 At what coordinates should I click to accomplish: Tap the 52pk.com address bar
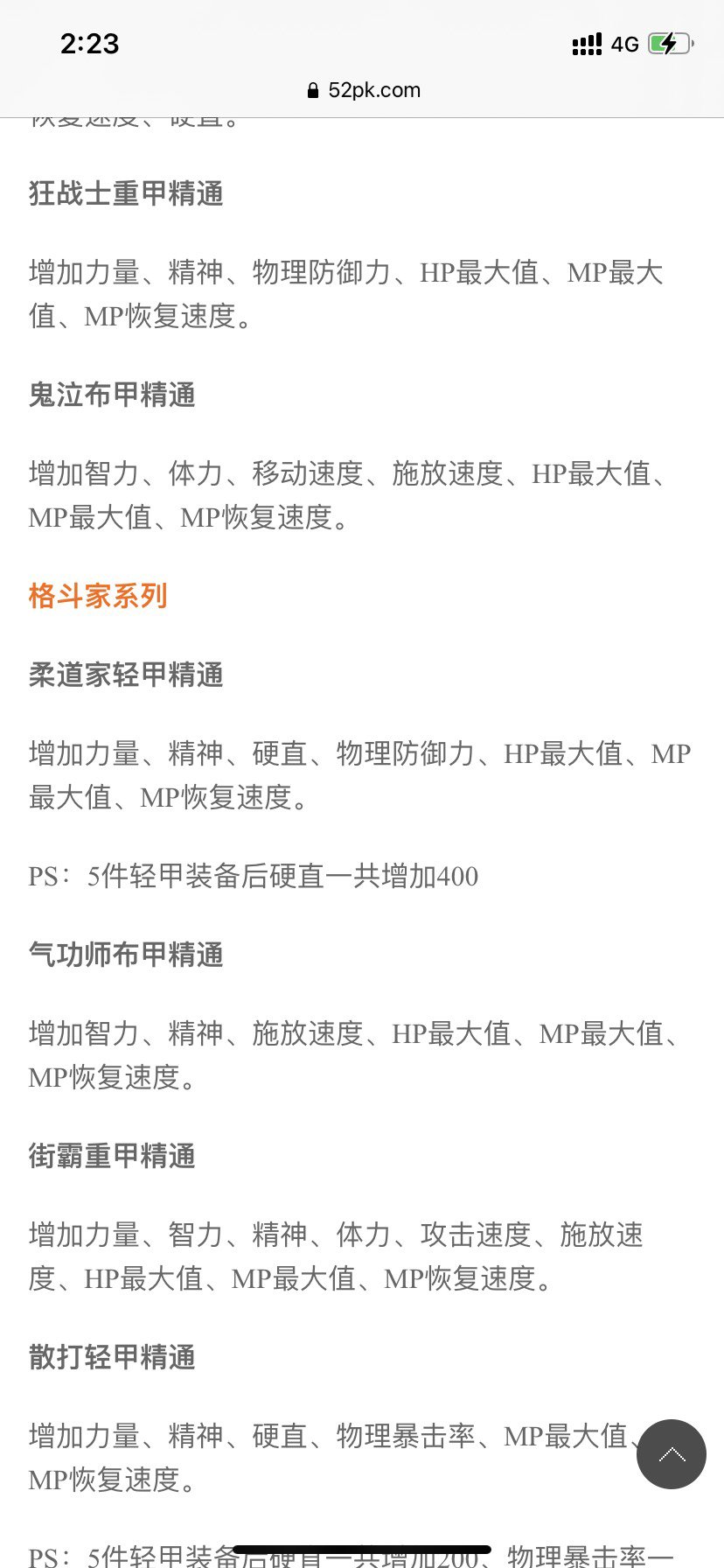point(363,90)
